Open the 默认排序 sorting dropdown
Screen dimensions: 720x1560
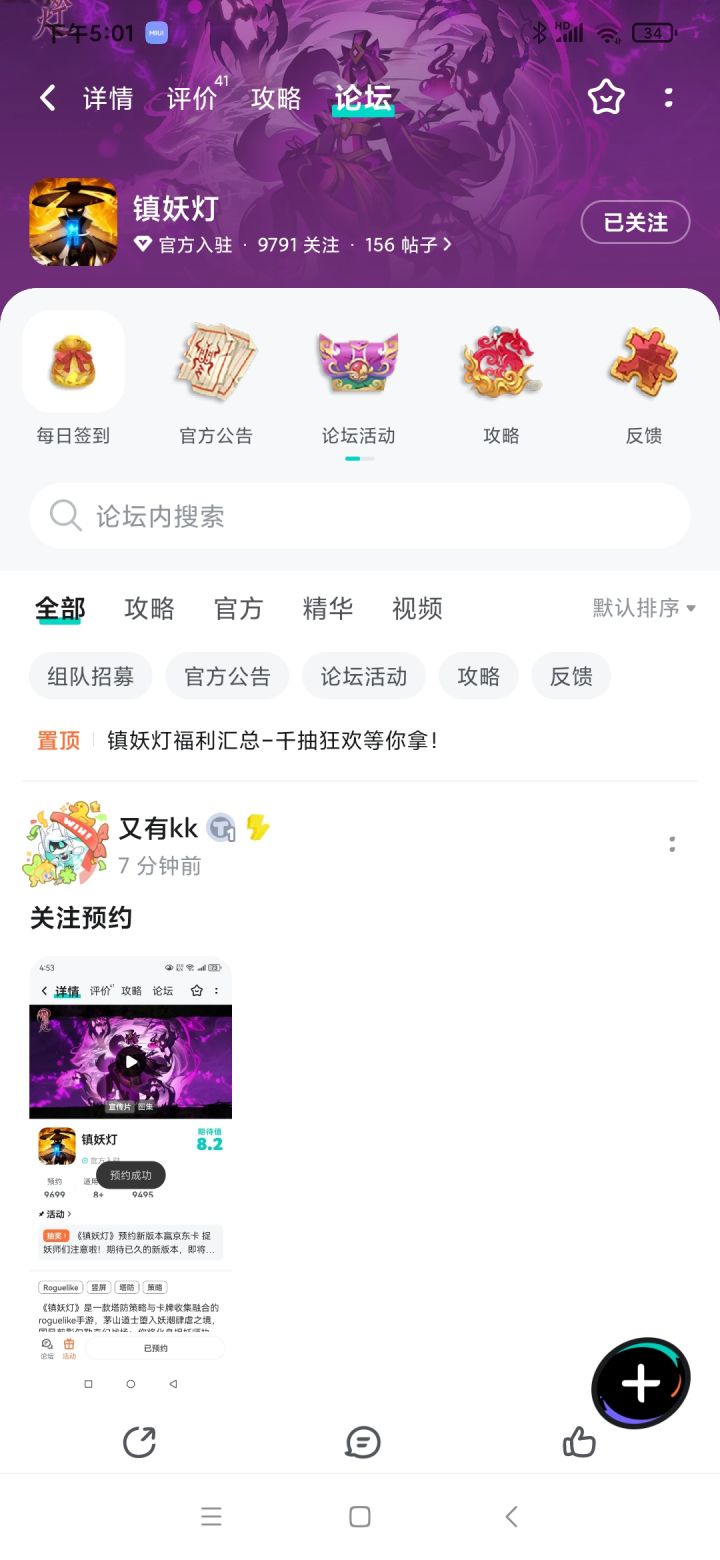click(644, 609)
